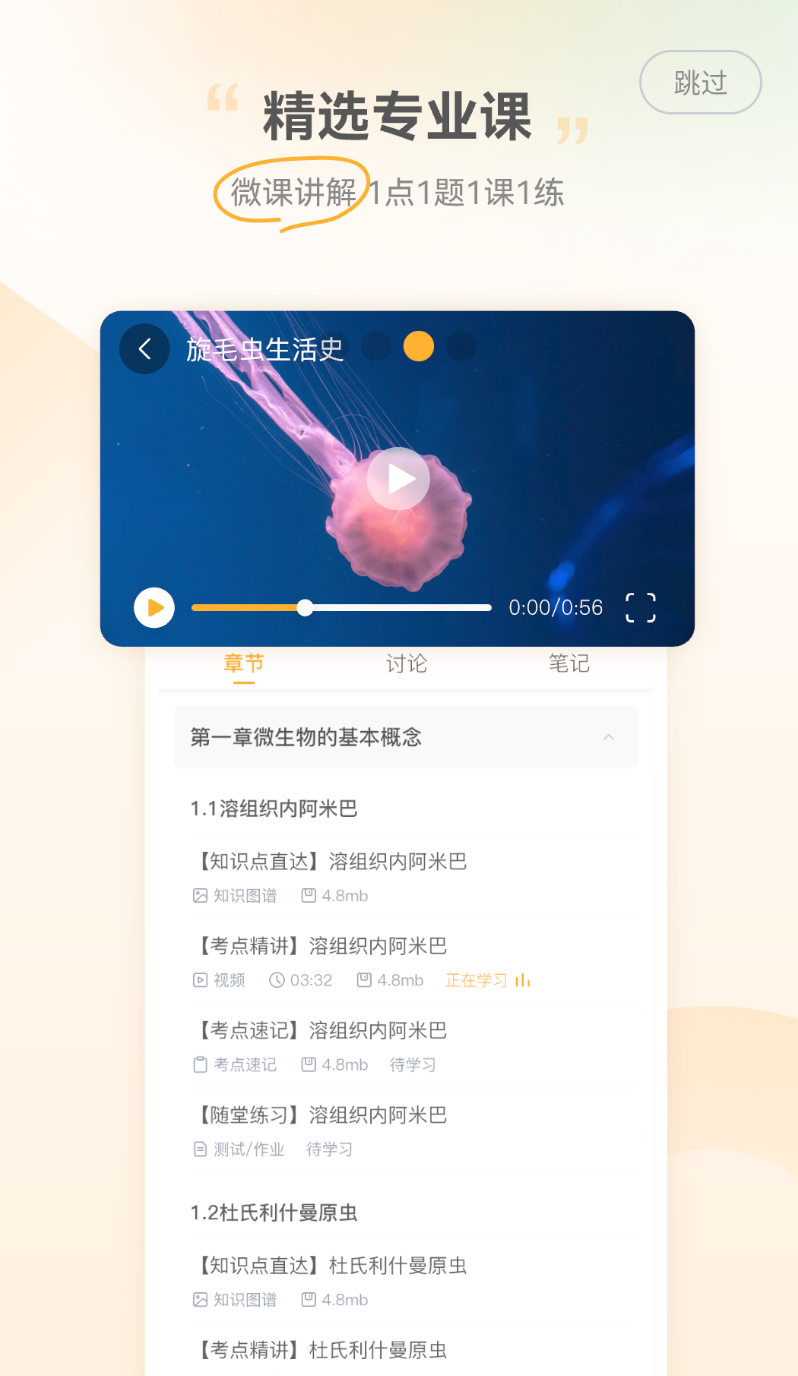Skip the intro with 跳过
The image size is (798, 1376).
click(700, 82)
